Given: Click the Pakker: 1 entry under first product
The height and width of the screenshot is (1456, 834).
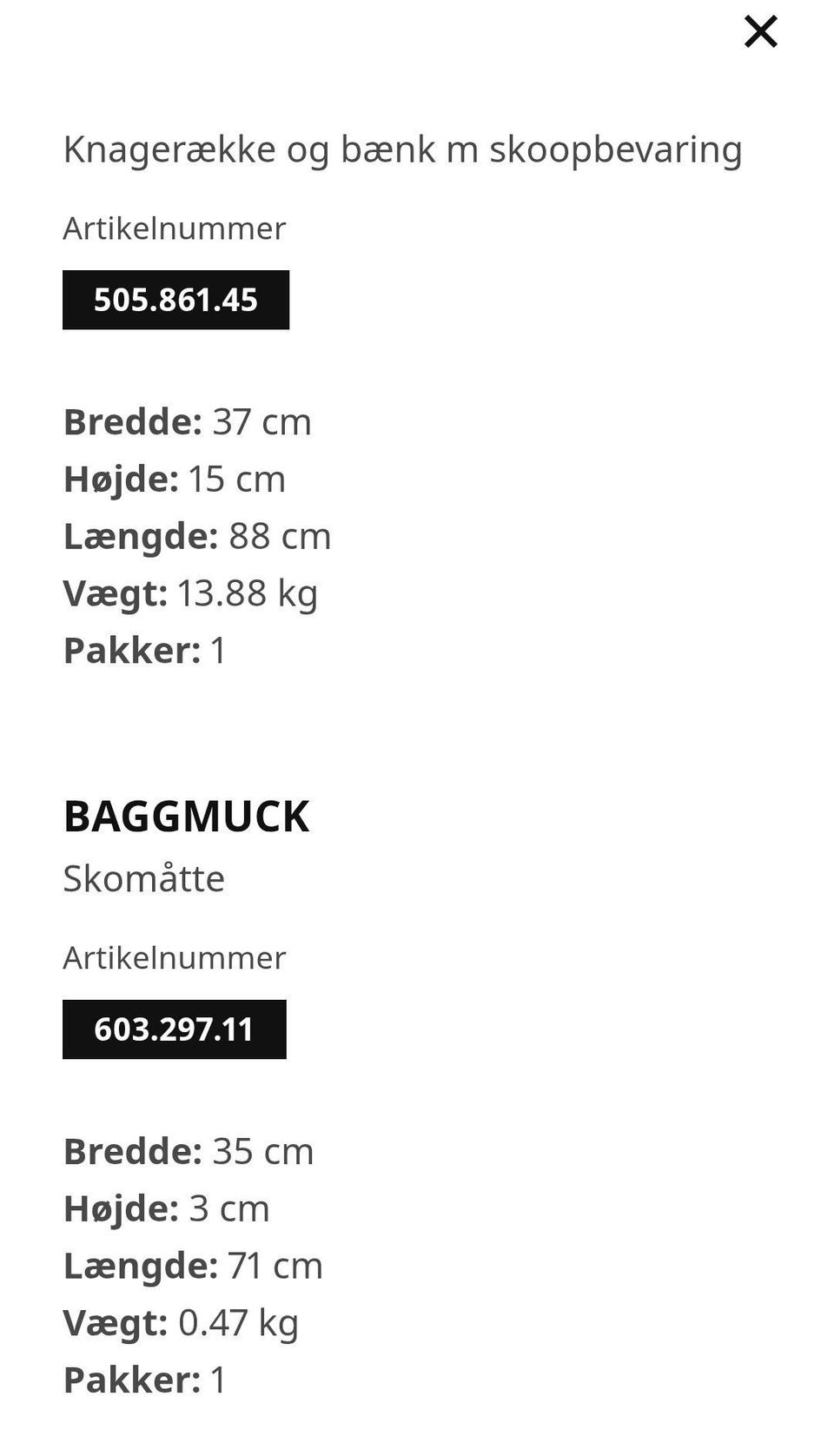Looking at the screenshot, I should pos(145,650).
